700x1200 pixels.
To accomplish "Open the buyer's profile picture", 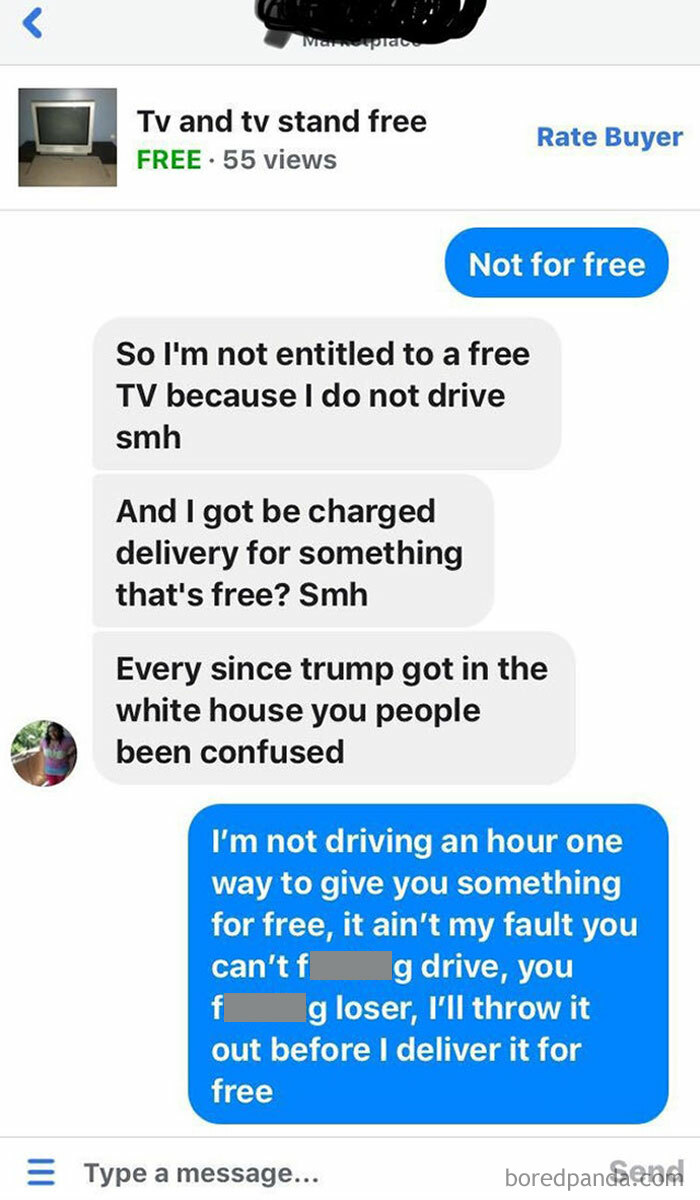I will click(x=44, y=753).
